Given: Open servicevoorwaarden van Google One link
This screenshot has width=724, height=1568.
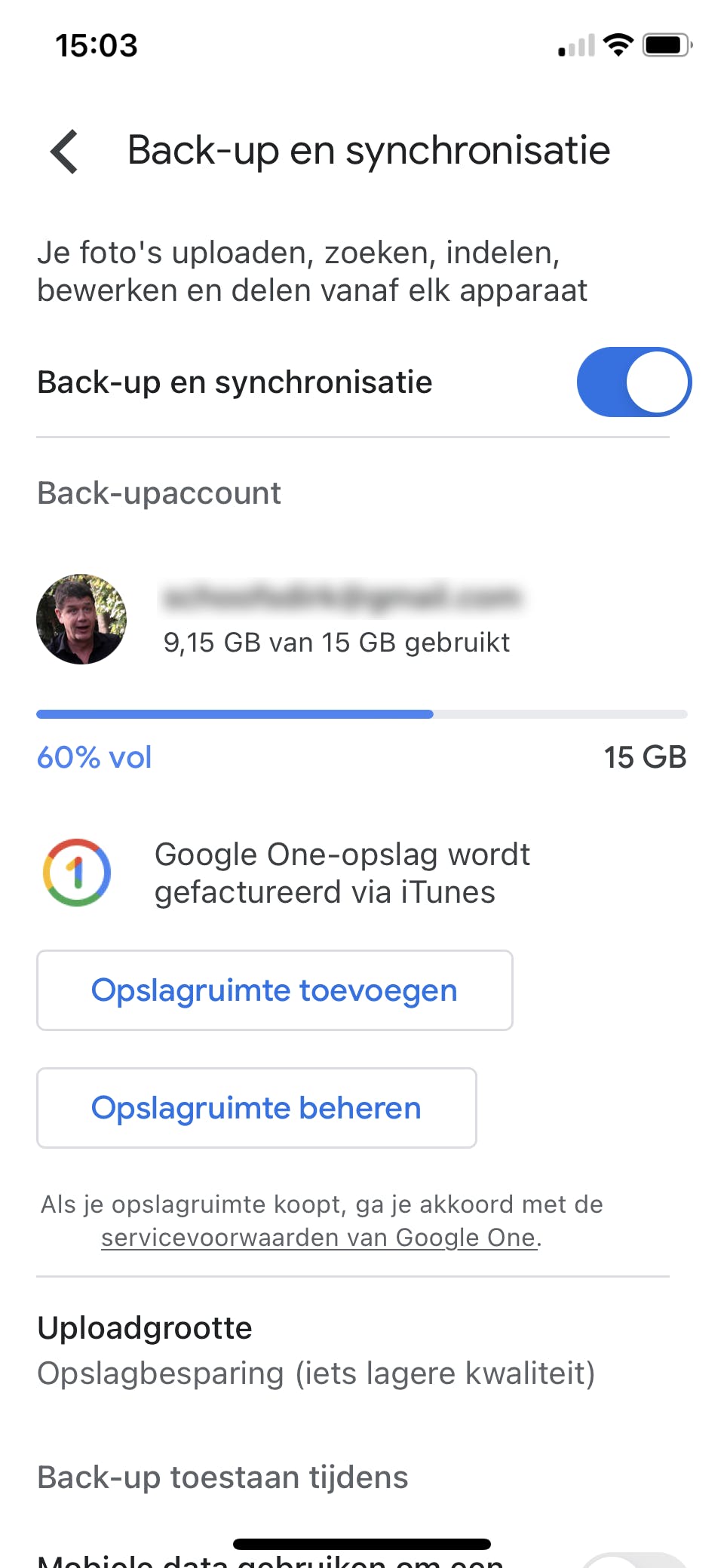Looking at the screenshot, I should (320, 1238).
